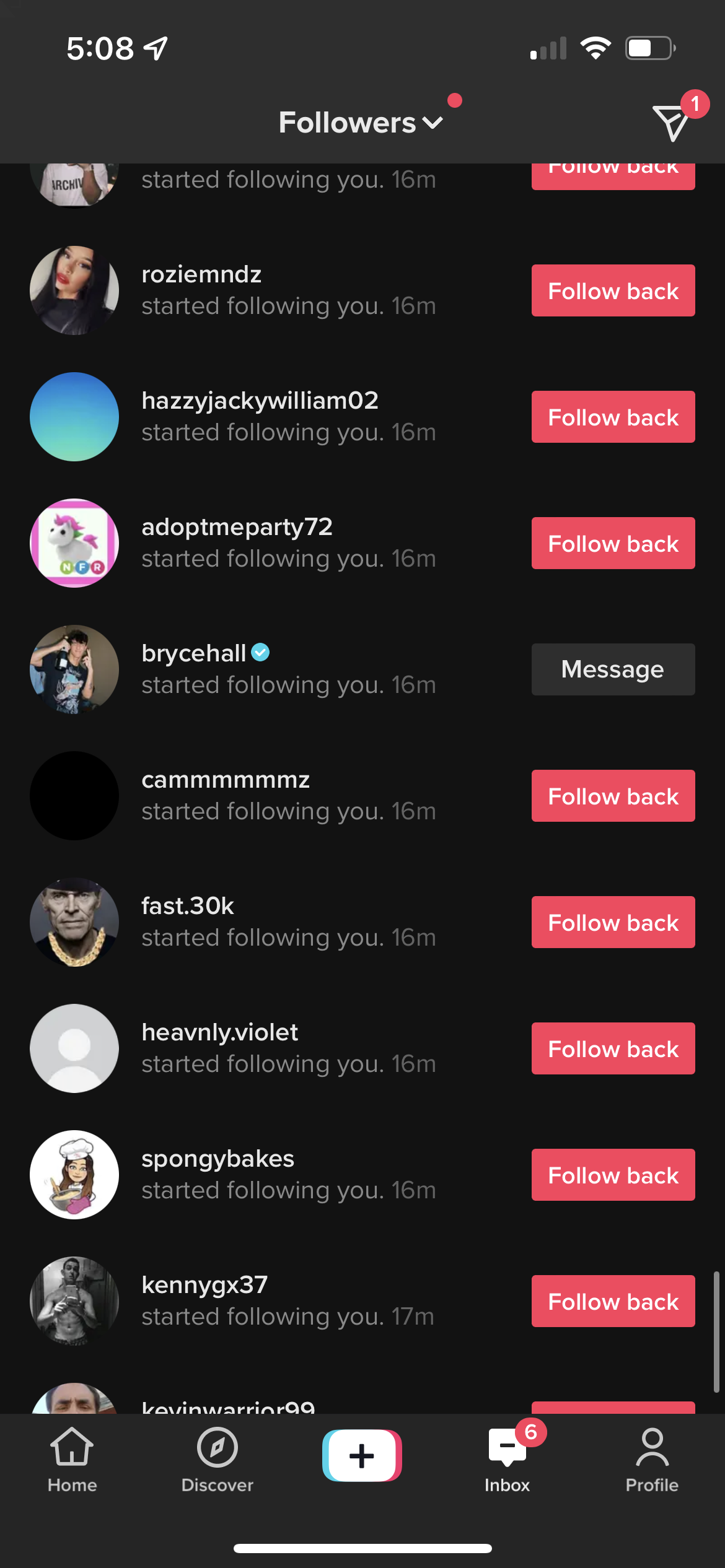The image size is (725, 1568).
Task: Expand the Followers dropdown filter
Action: (361, 123)
